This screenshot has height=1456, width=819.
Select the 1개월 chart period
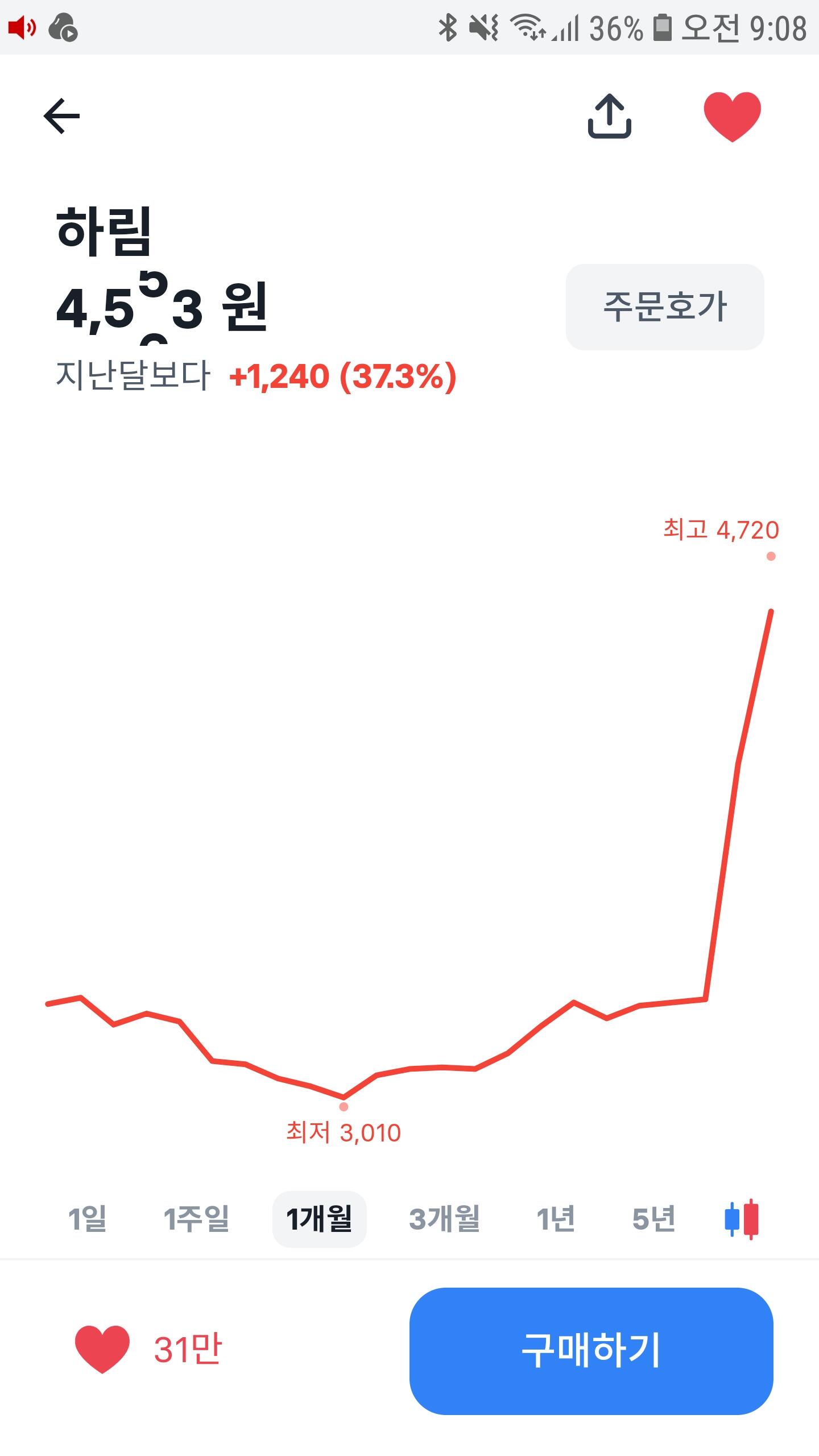pos(319,1219)
